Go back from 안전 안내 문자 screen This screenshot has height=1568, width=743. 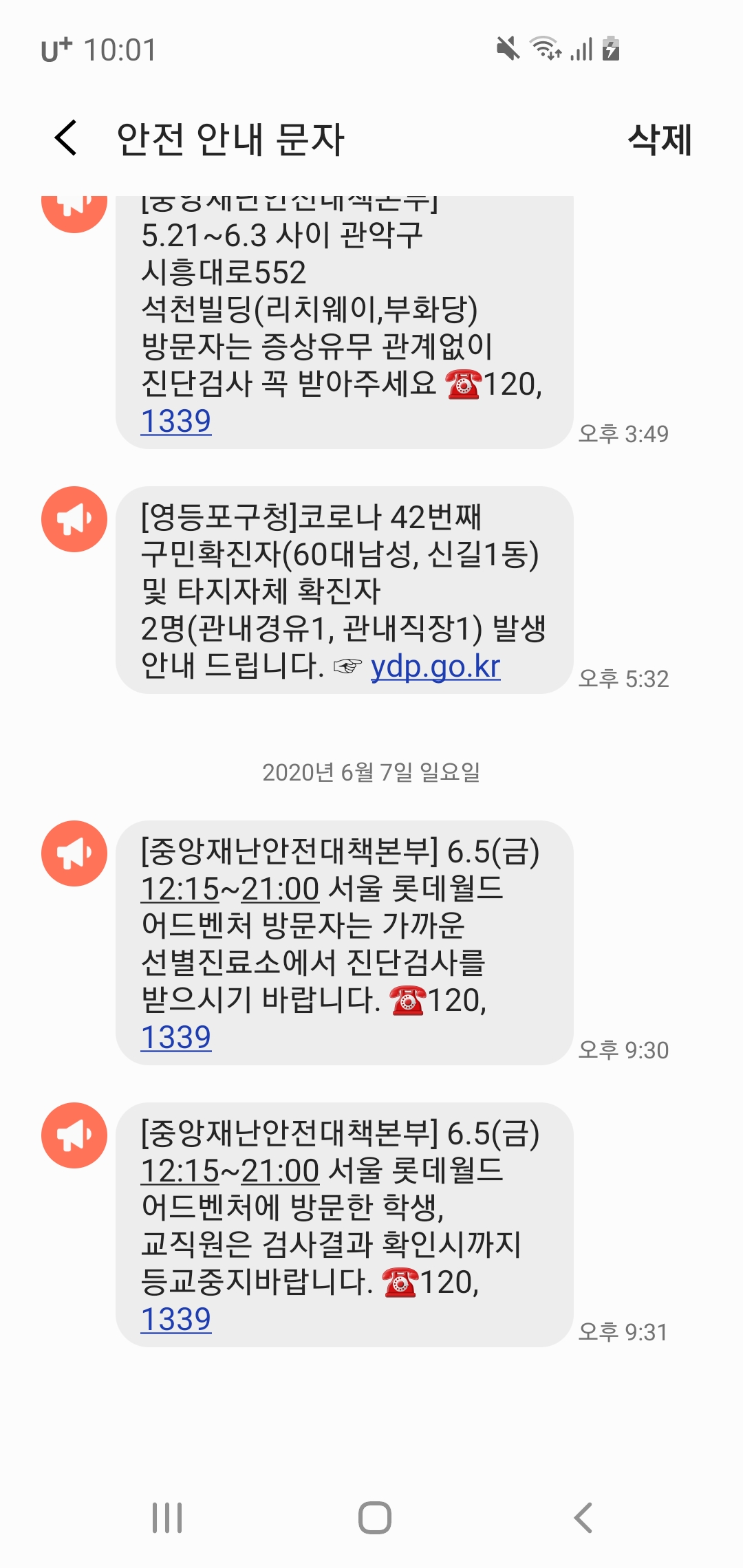click(x=66, y=138)
